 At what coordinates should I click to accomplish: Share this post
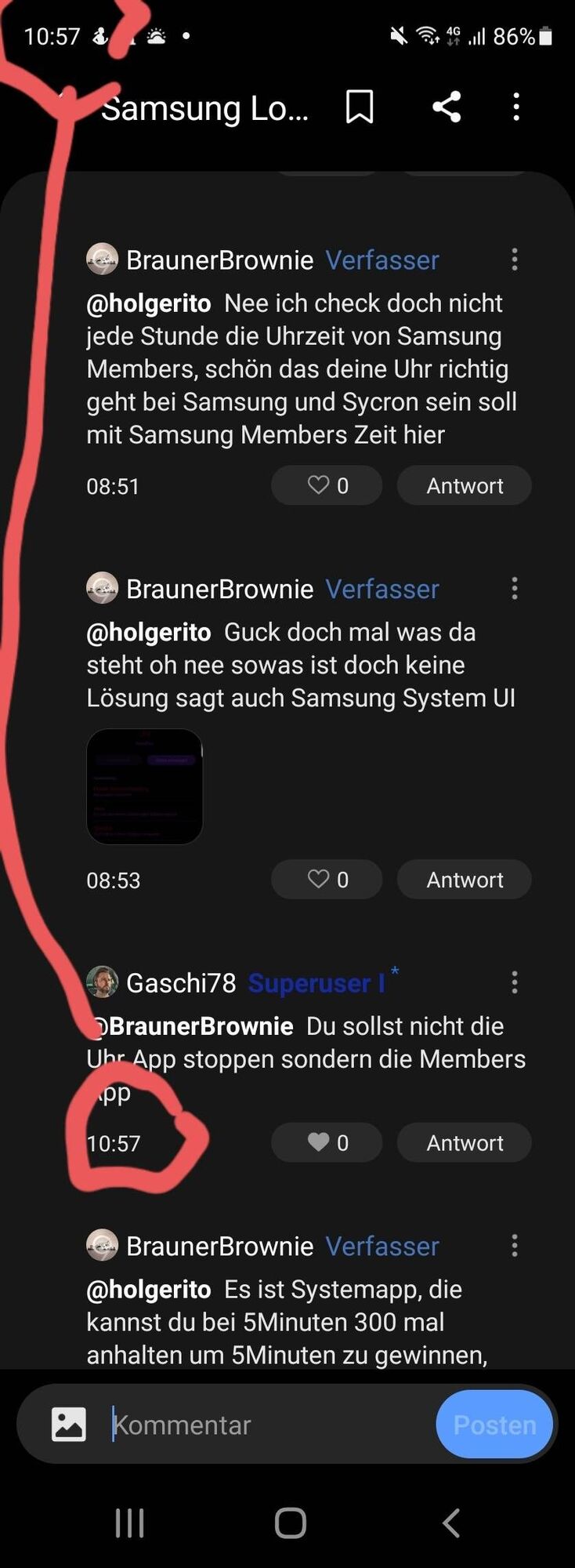(447, 107)
